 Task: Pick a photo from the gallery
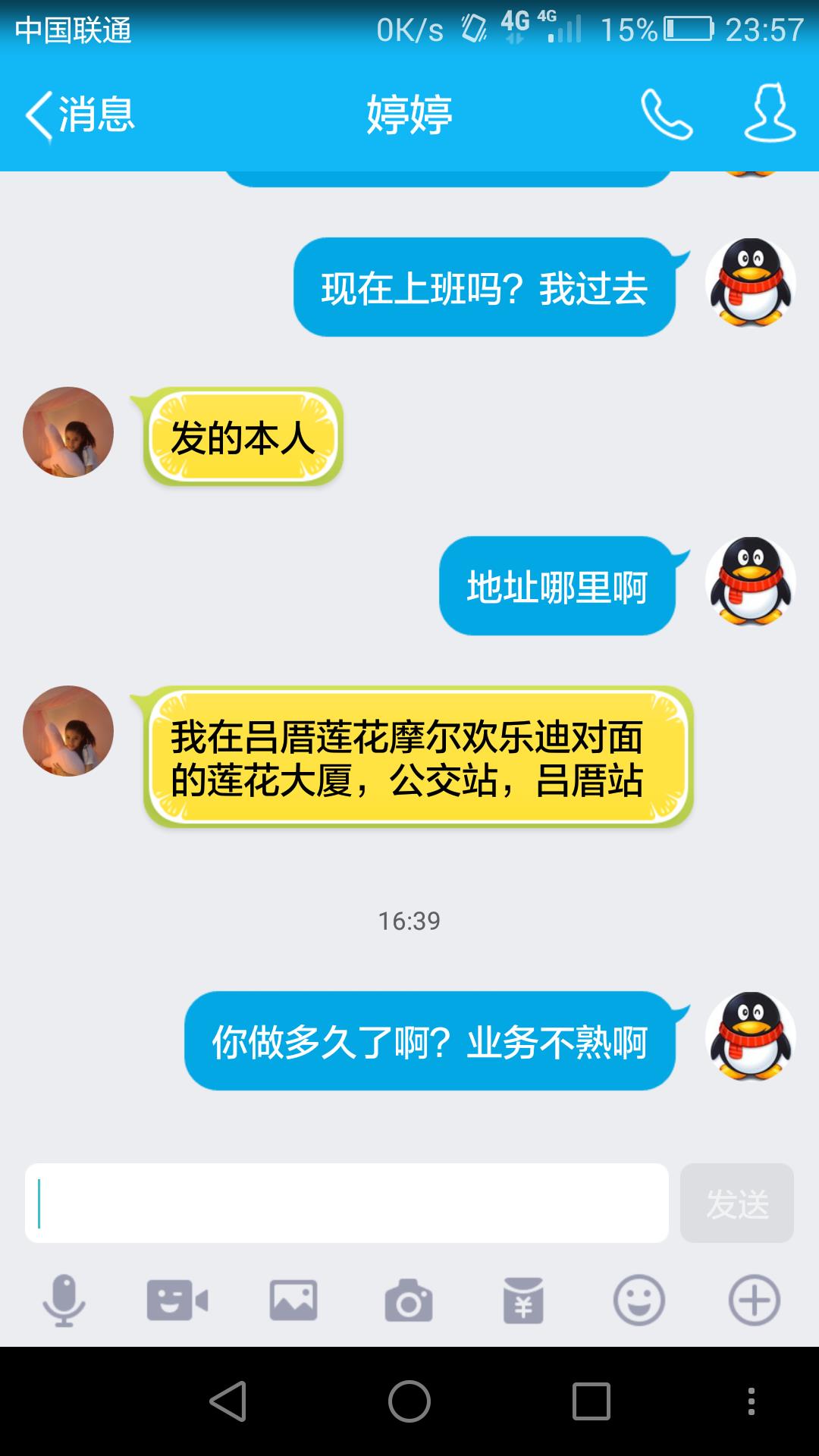point(293,1301)
